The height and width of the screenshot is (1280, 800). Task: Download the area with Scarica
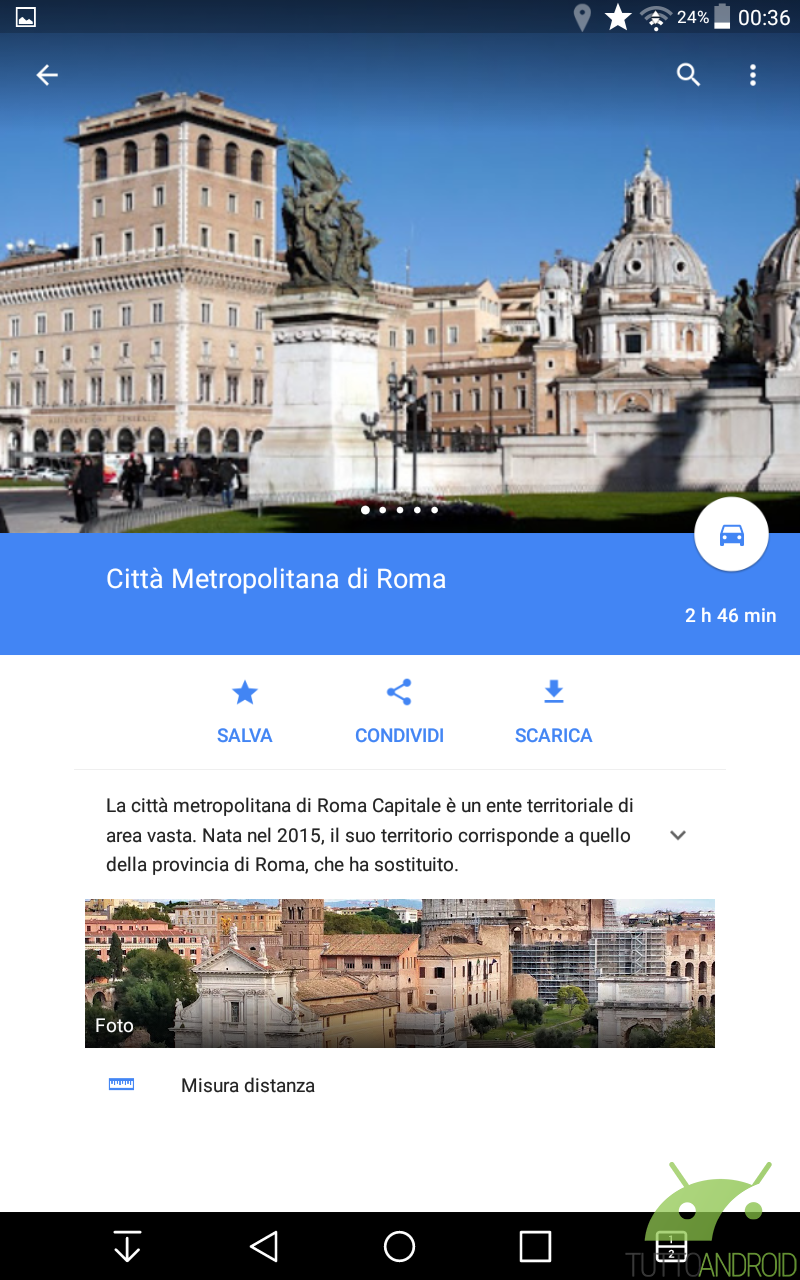(553, 711)
